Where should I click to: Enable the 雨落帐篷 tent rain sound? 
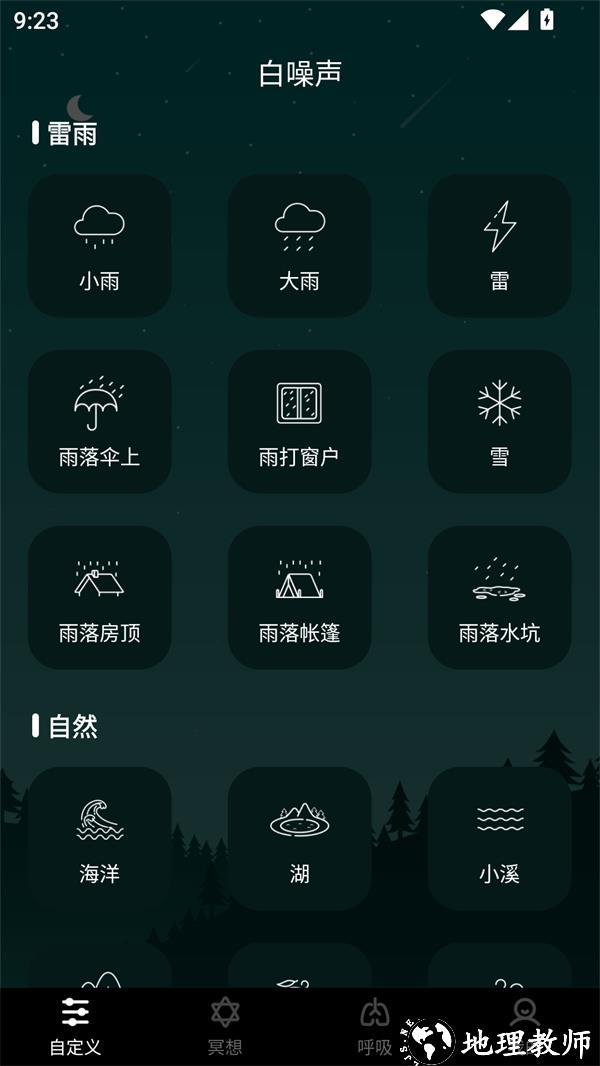point(299,598)
